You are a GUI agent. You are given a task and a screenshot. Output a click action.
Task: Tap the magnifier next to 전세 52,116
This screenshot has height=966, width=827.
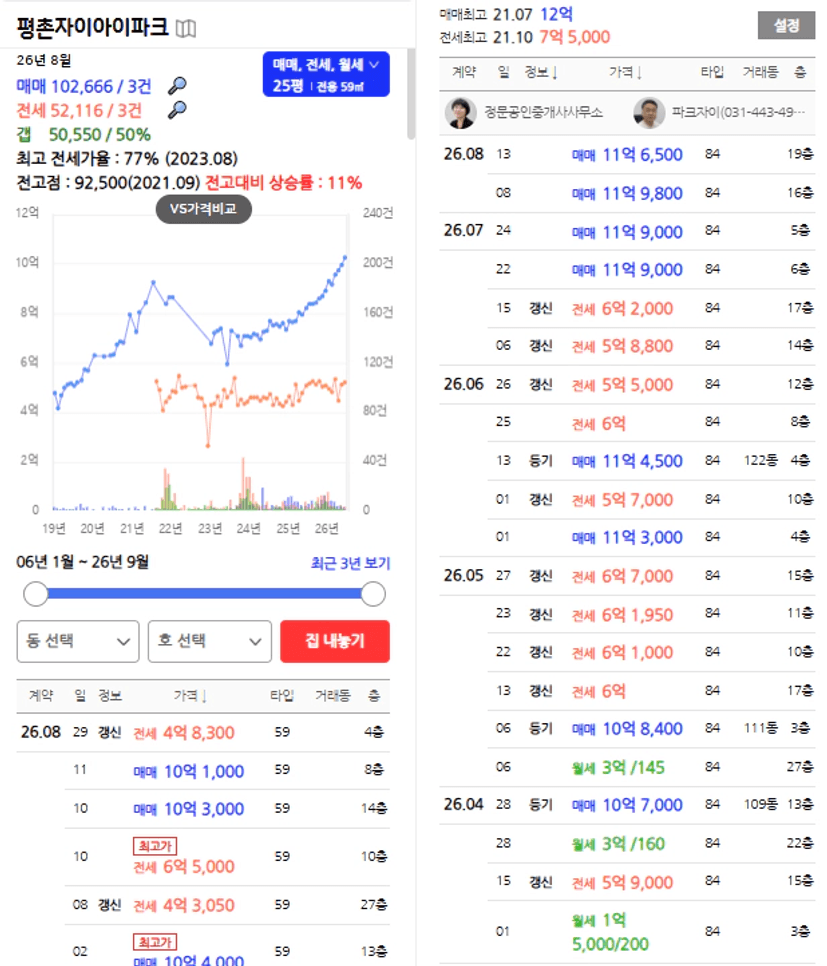click(x=177, y=110)
